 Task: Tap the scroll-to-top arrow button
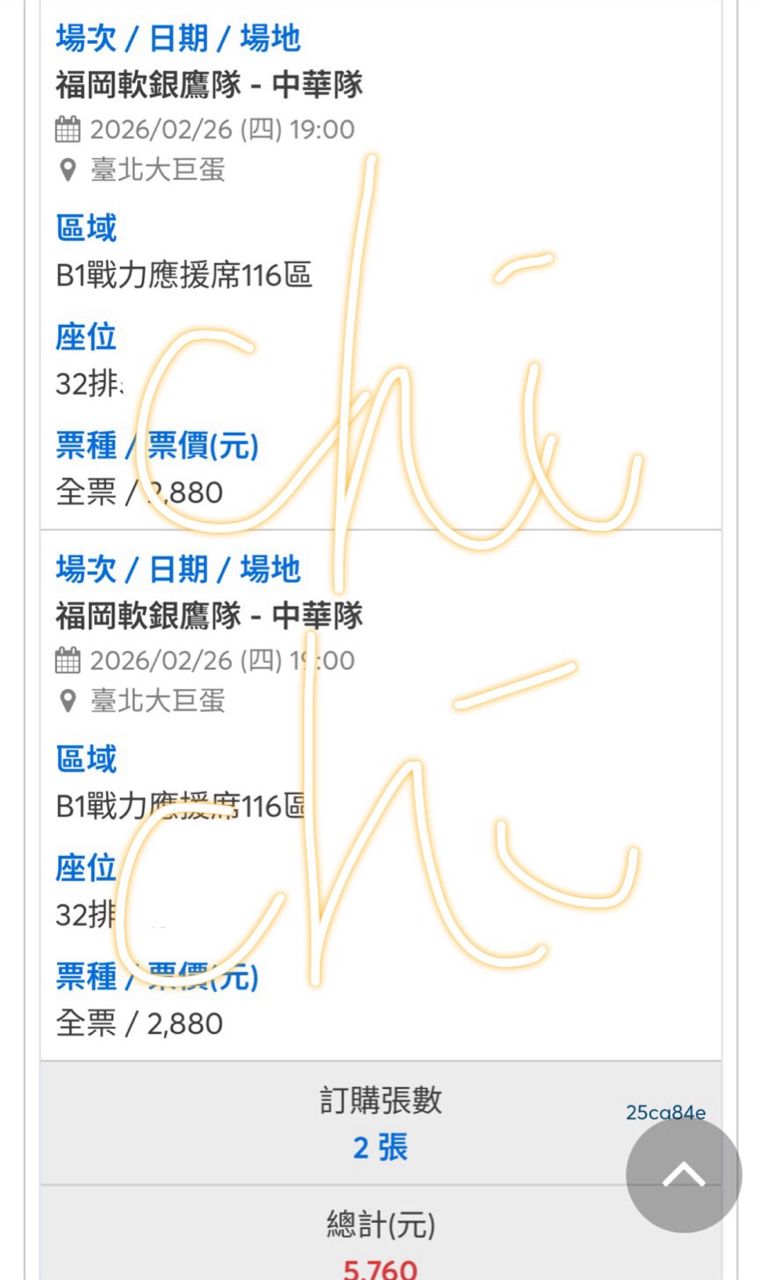684,1175
